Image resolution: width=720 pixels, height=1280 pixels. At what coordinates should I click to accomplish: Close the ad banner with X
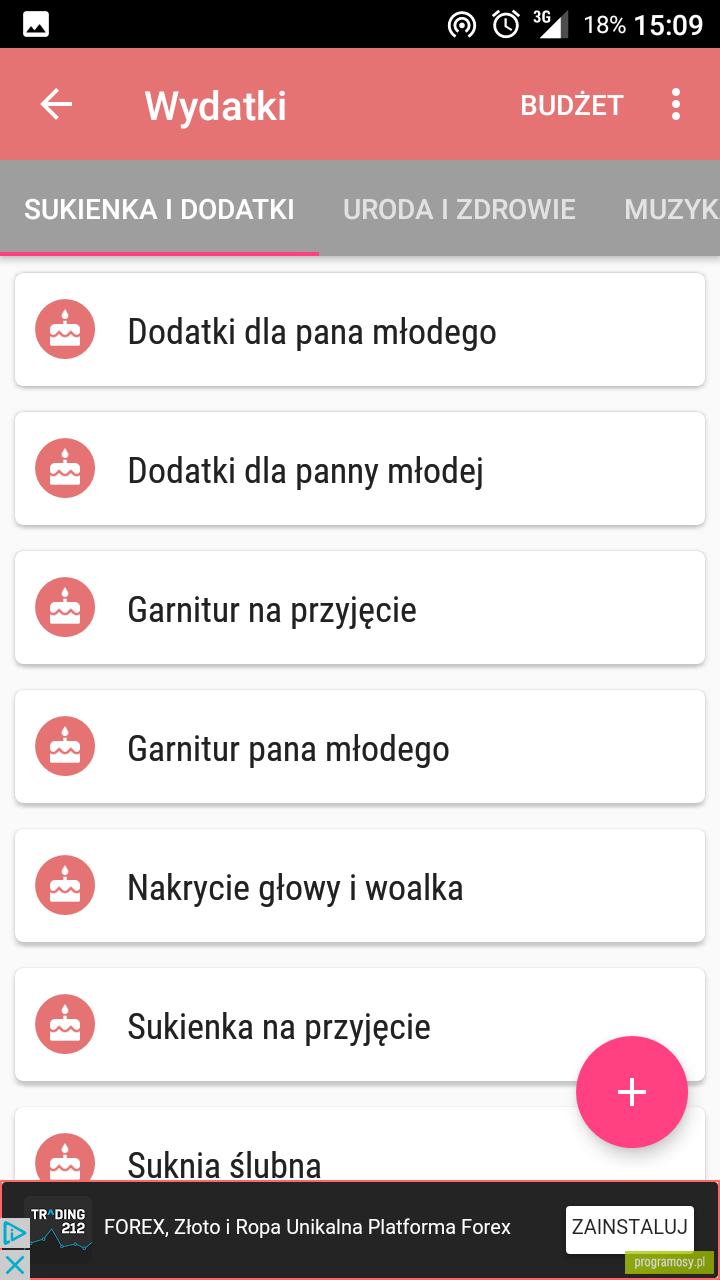14,1265
